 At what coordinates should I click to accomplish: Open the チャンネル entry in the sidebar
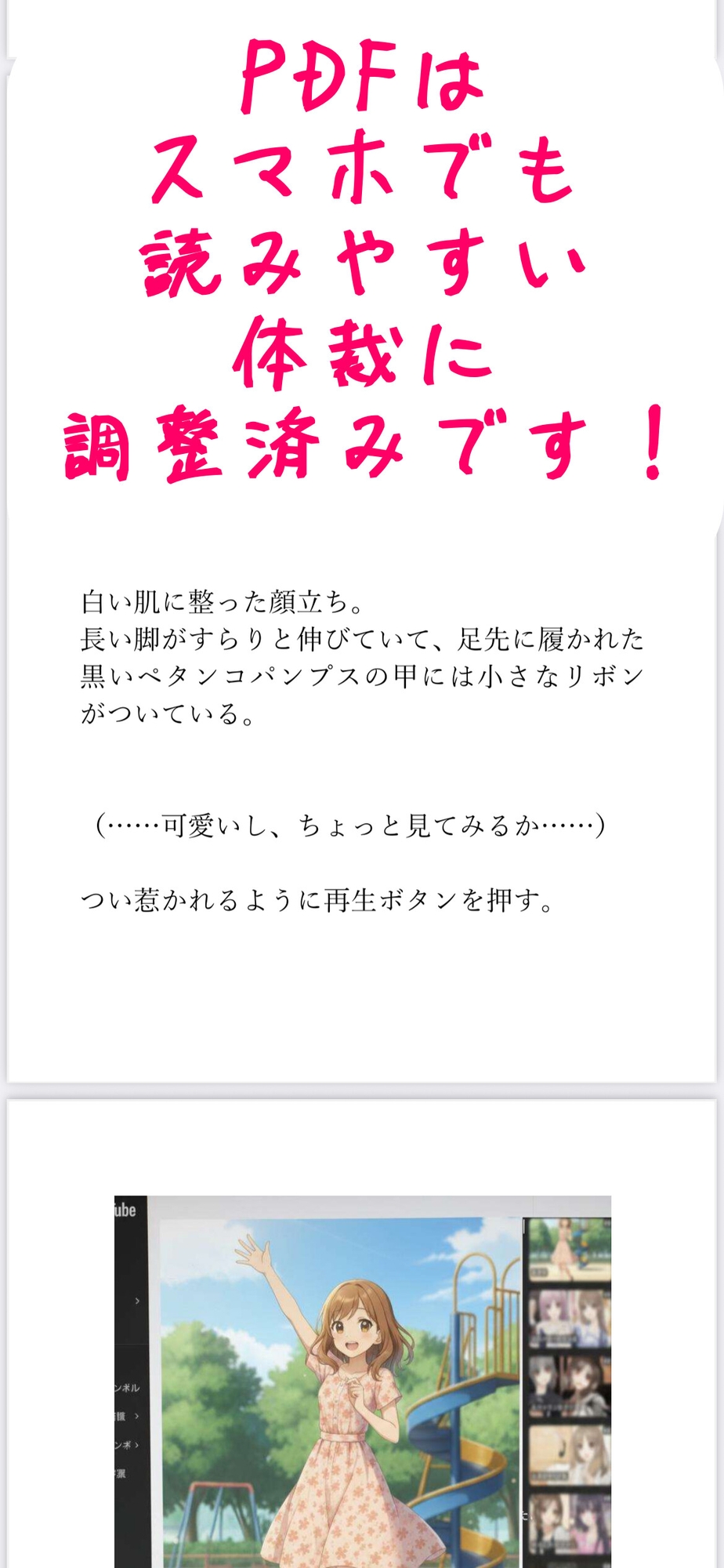(125, 1386)
